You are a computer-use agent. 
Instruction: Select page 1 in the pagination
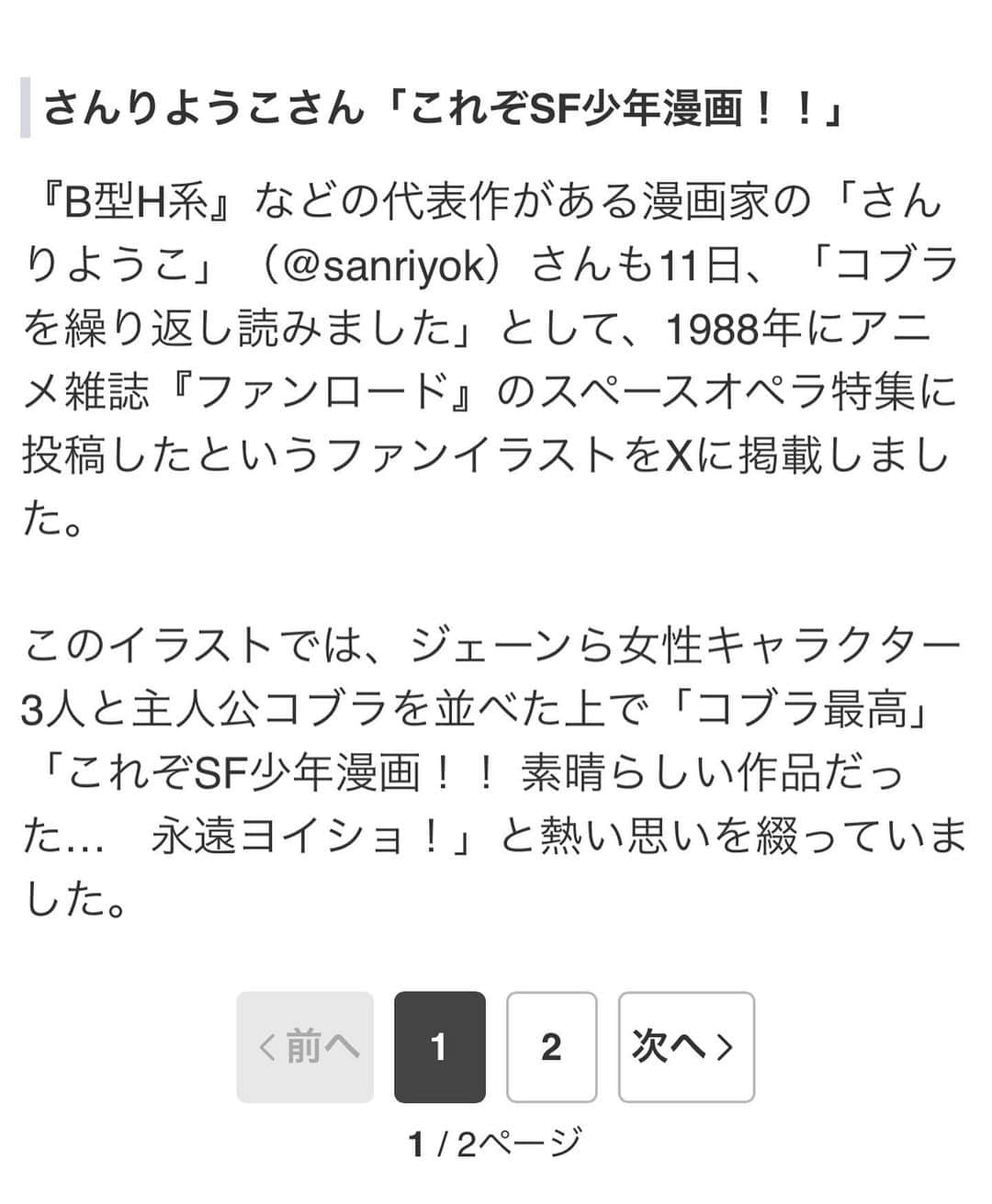pyautogui.click(x=439, y=1047)
